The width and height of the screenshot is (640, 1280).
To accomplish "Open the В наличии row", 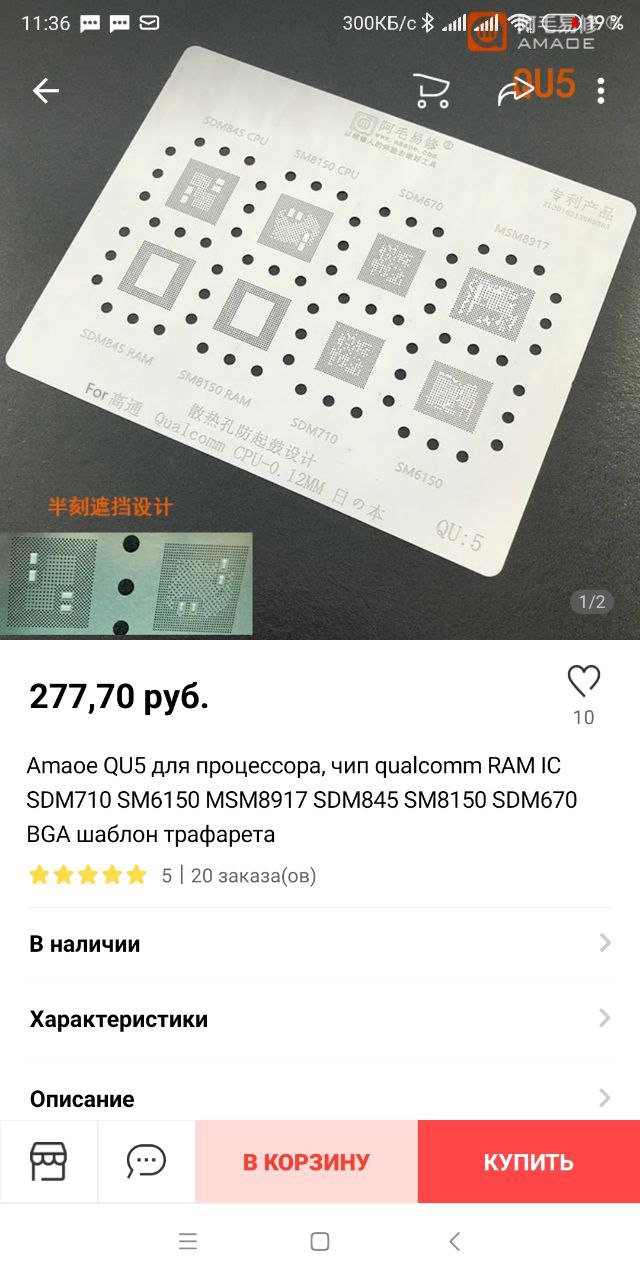I will coord(320,943).
